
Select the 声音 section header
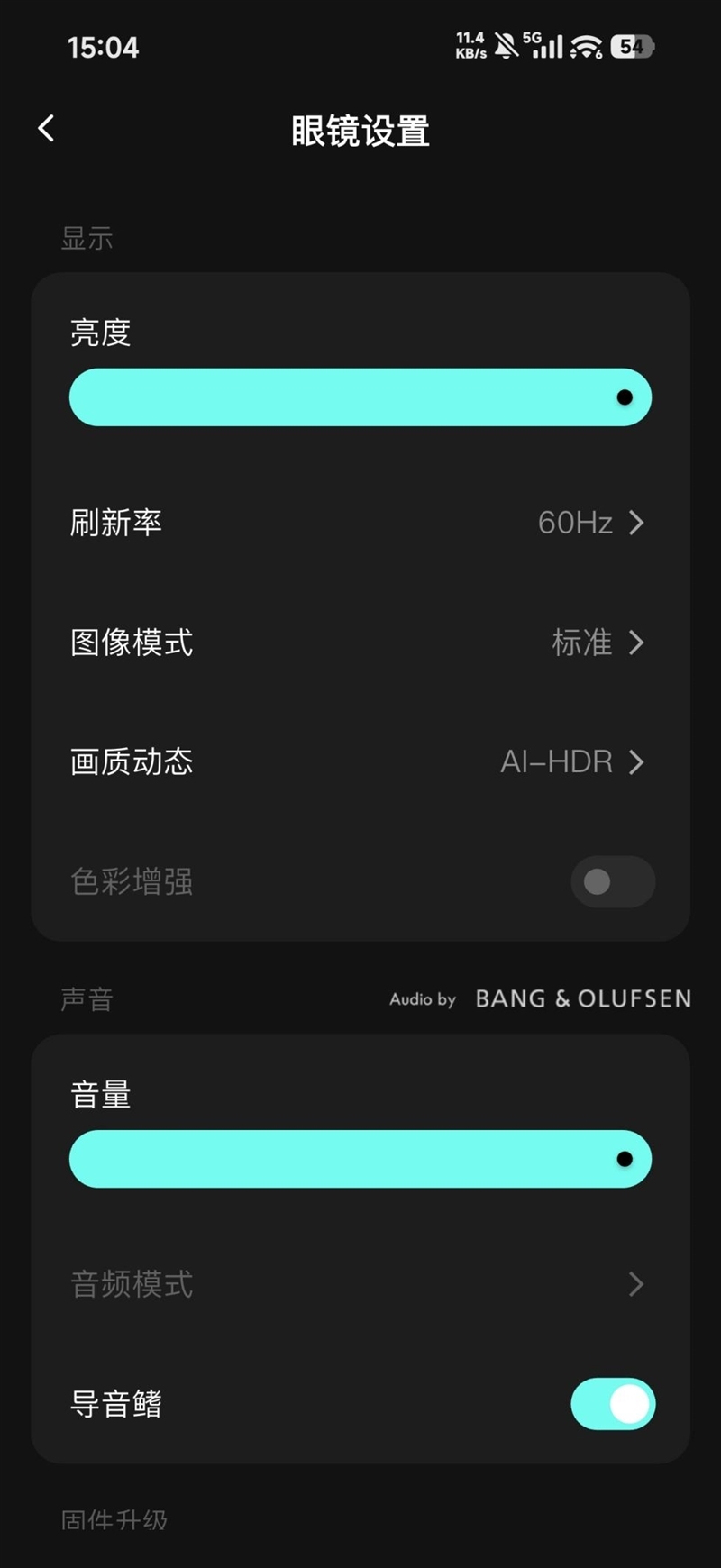(x=87, y=998)
